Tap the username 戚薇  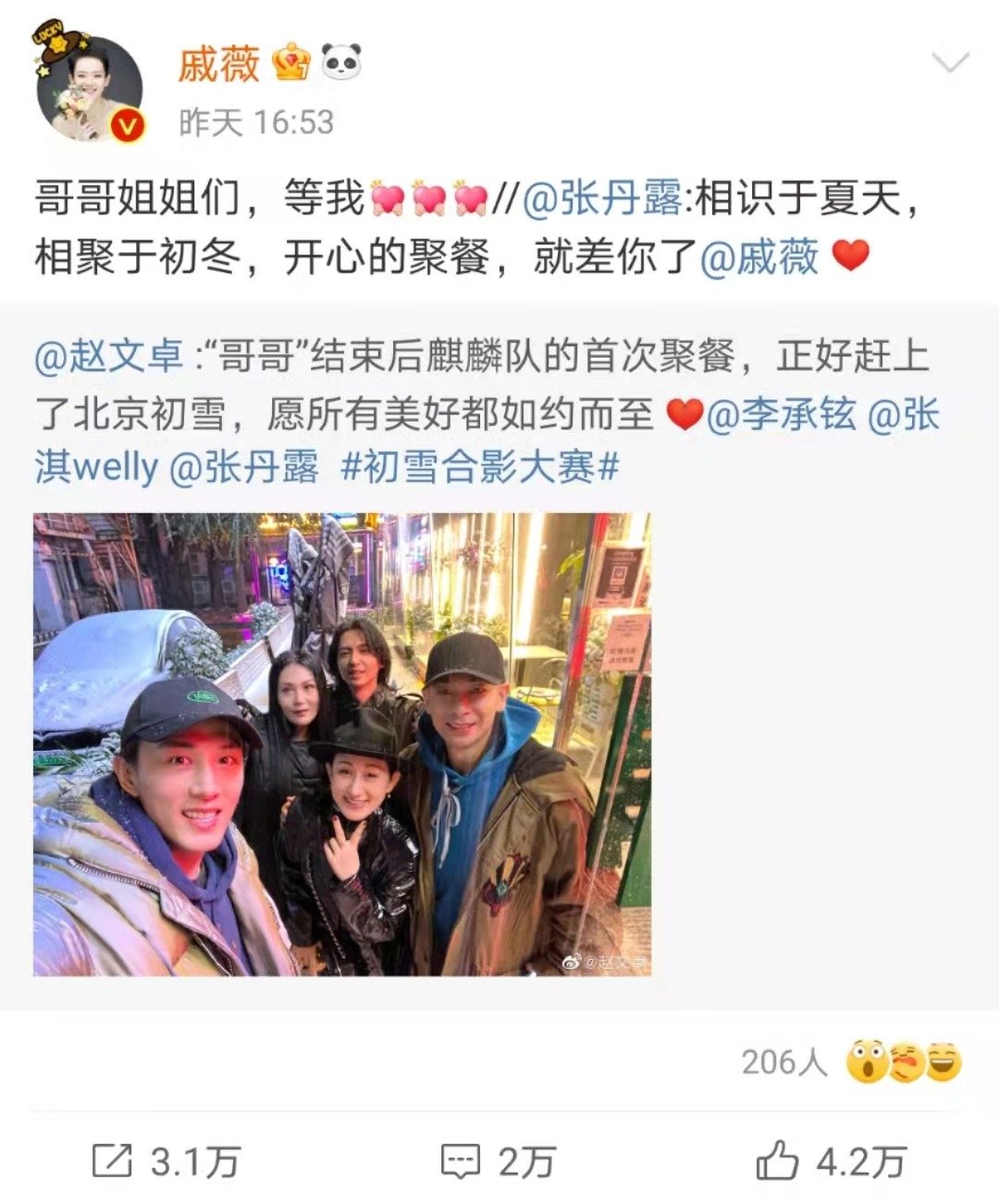coord(218,65)
